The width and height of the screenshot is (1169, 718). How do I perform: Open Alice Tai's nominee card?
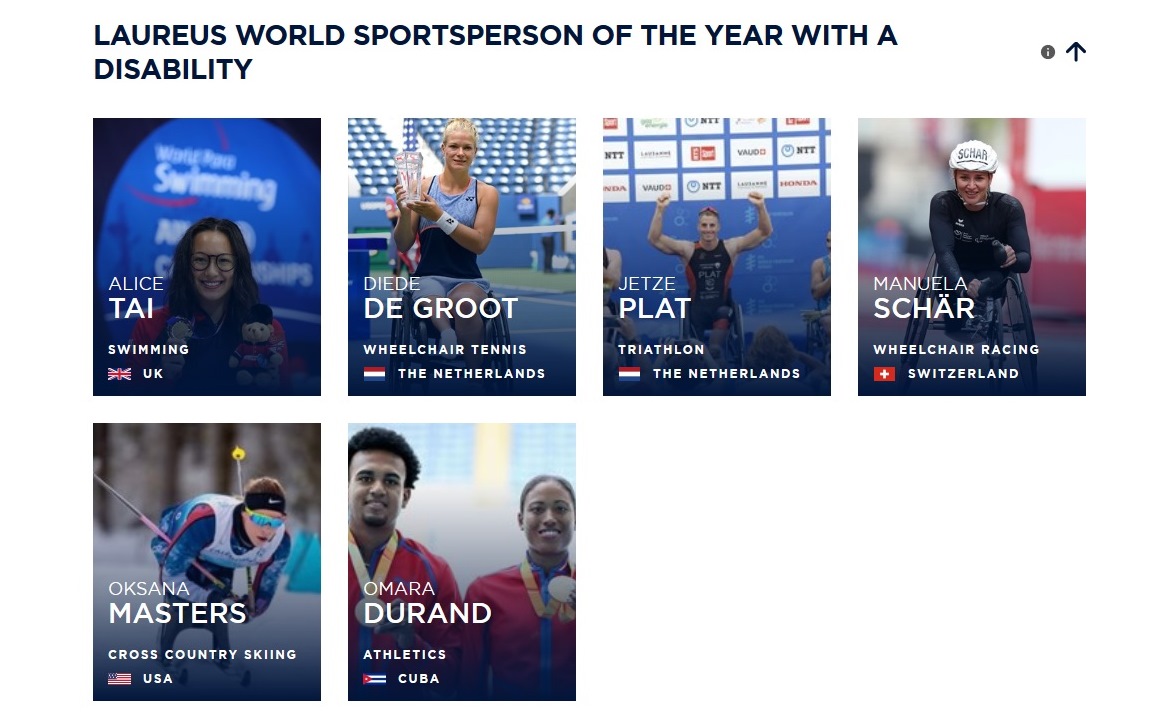[207, 257]
